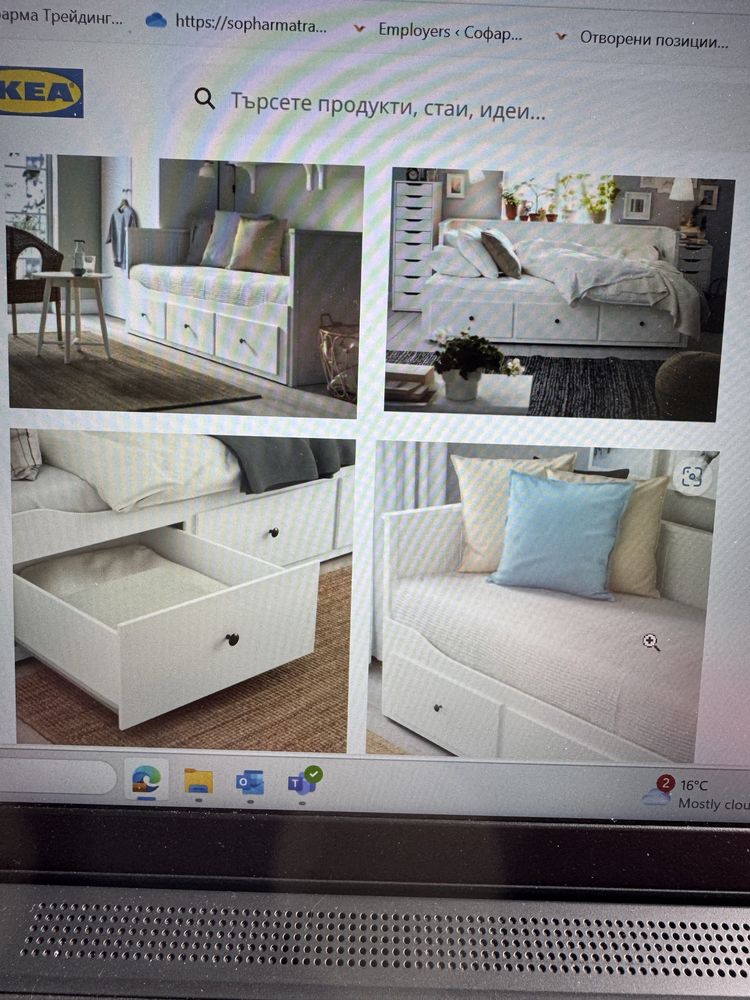View the open drawer close-up photo
Screen dimensions: 750x1000
click(x=182, y=590)
